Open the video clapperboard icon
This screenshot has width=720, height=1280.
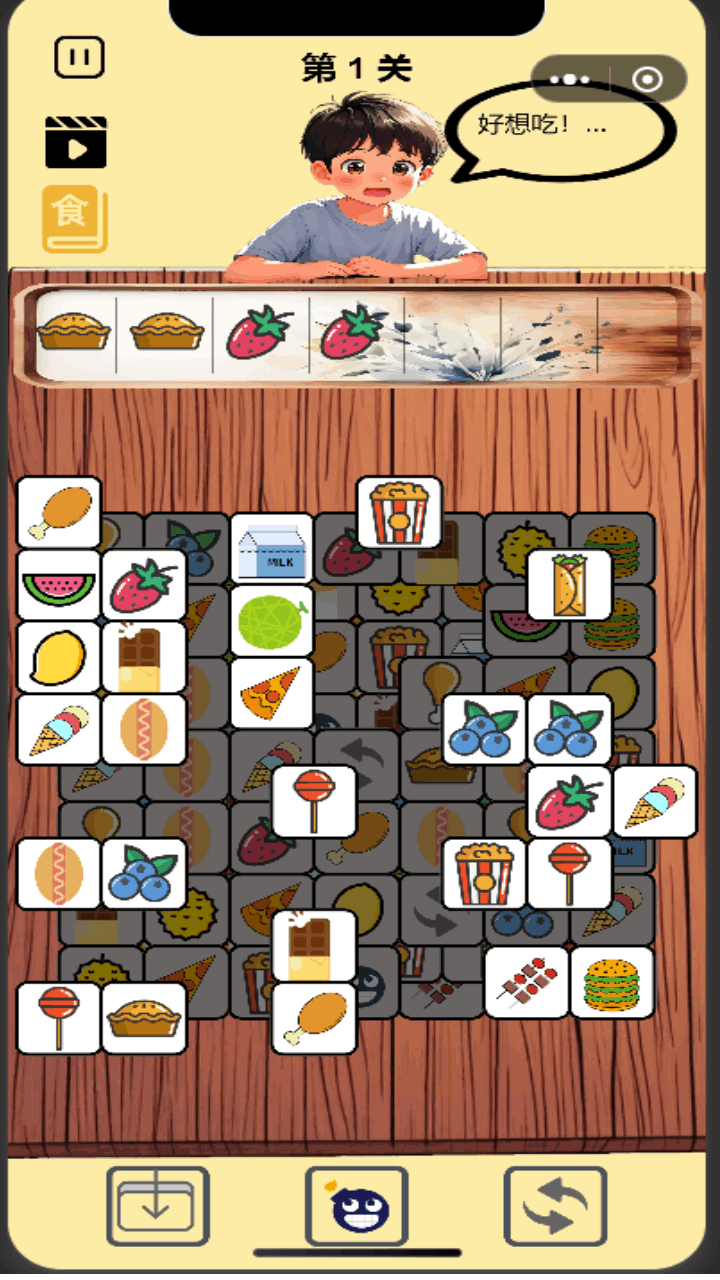tap(76, 142)
